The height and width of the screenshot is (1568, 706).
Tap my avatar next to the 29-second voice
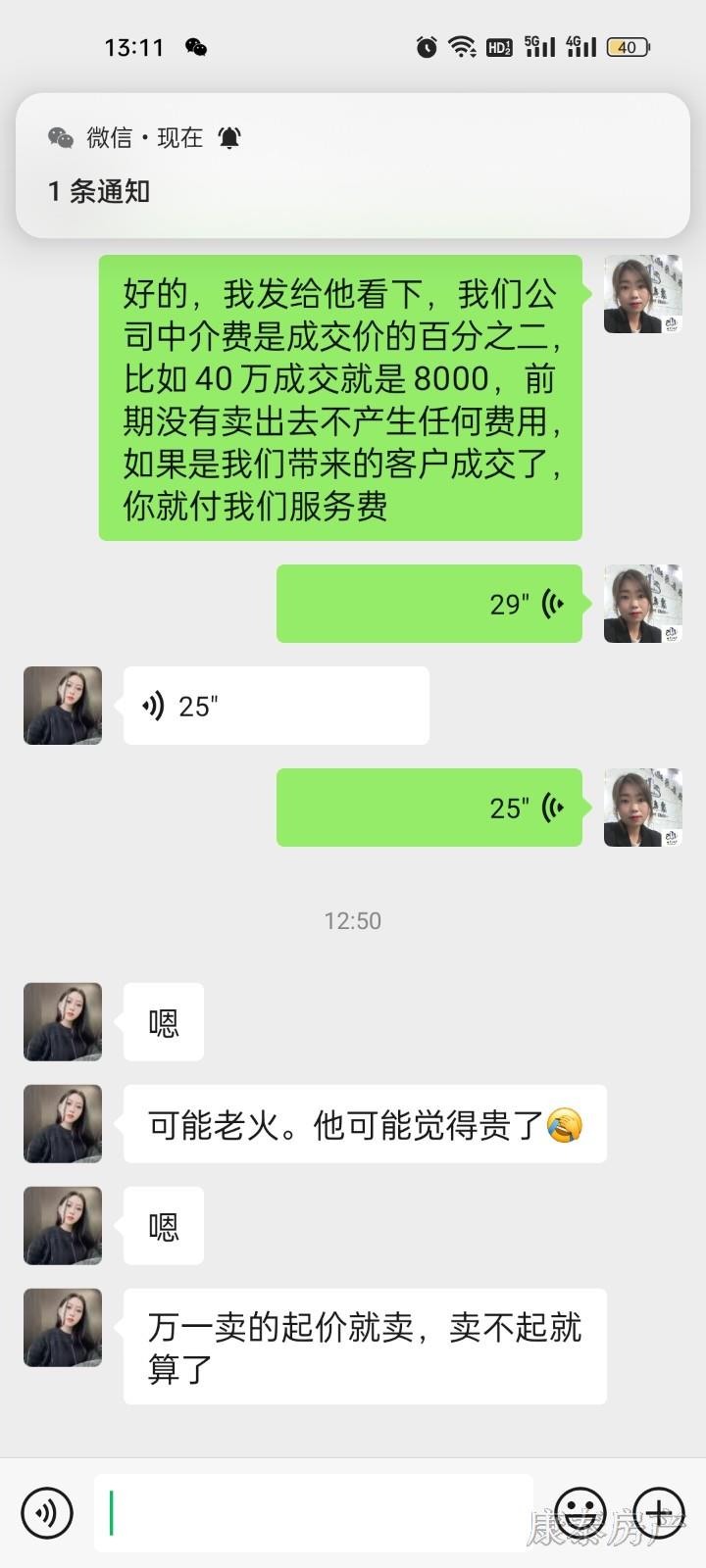pos(642,604)
